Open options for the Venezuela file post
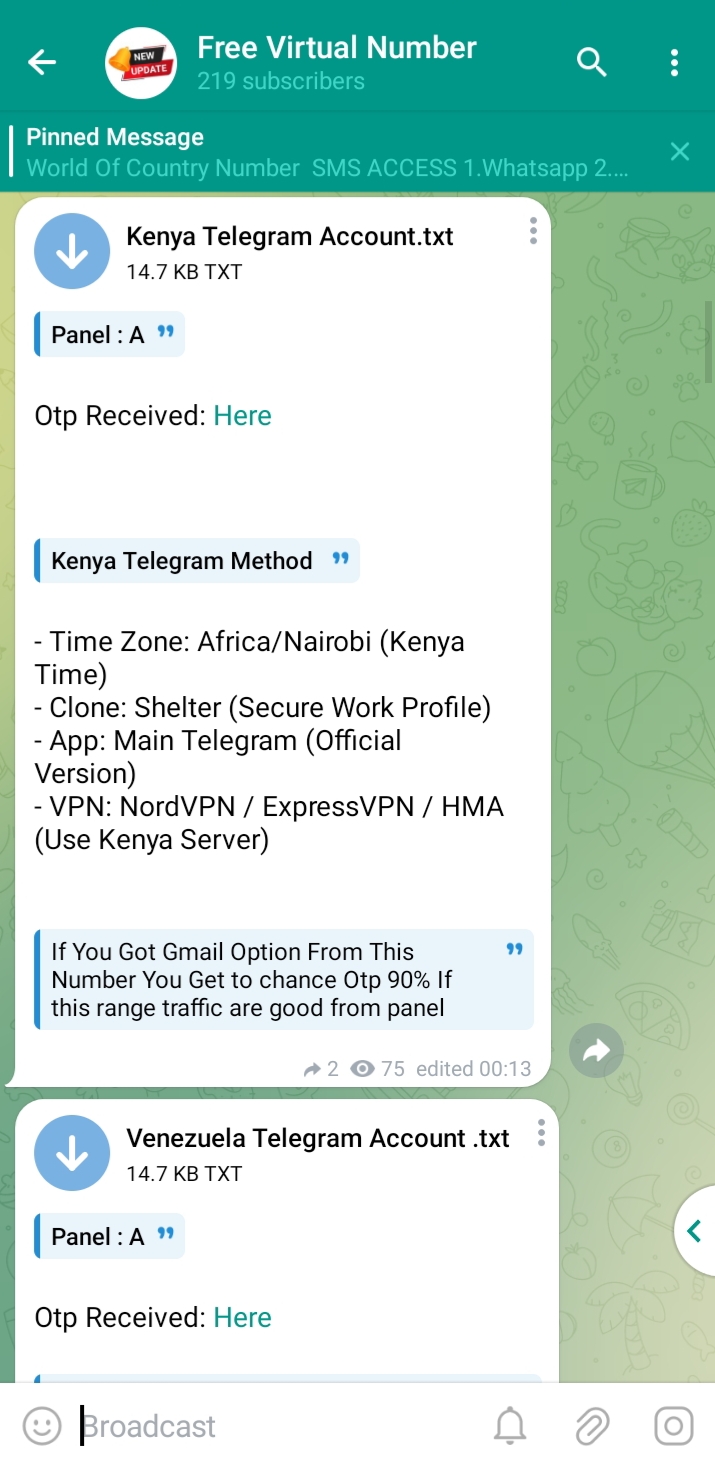 click(x=541, y=1134)
